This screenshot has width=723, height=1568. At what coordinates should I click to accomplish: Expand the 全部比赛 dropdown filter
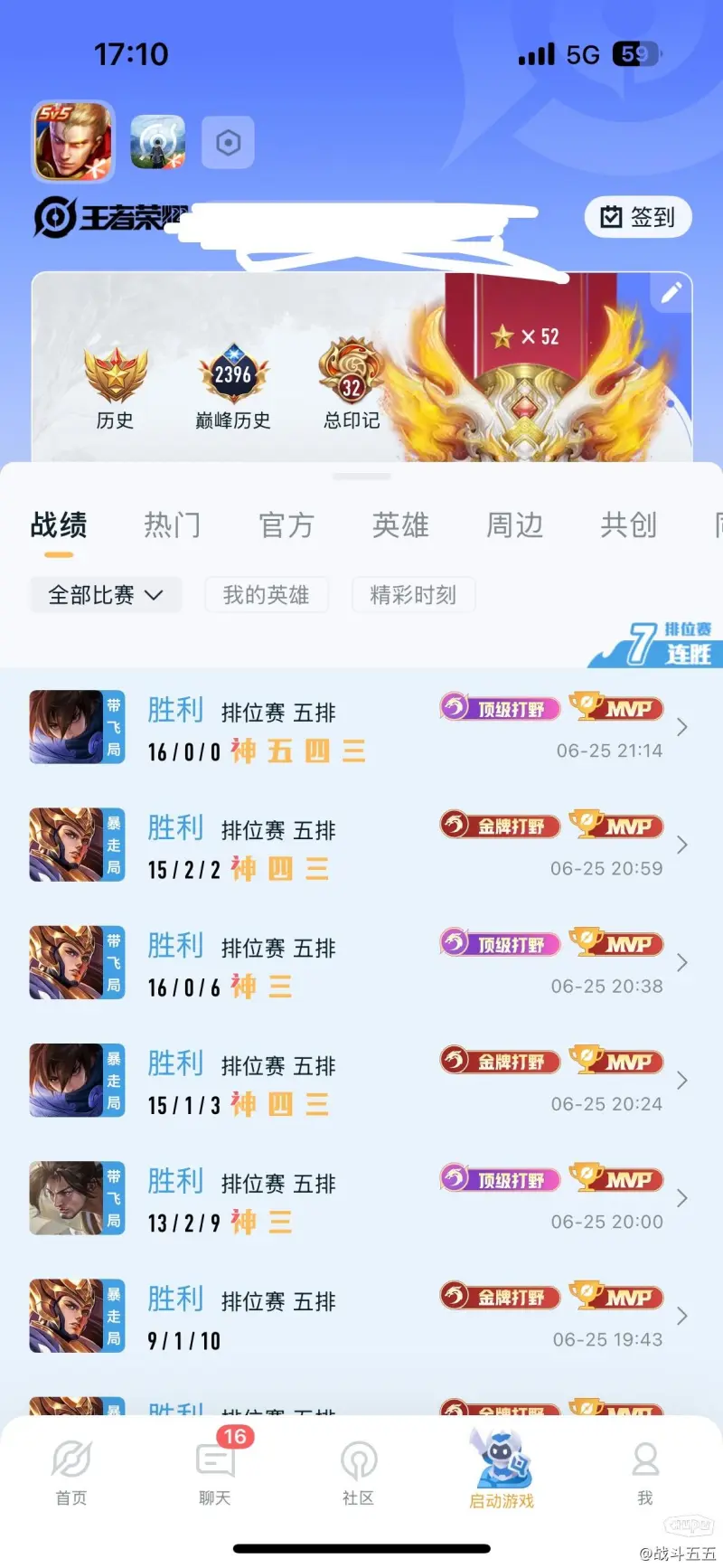[106, 595]
